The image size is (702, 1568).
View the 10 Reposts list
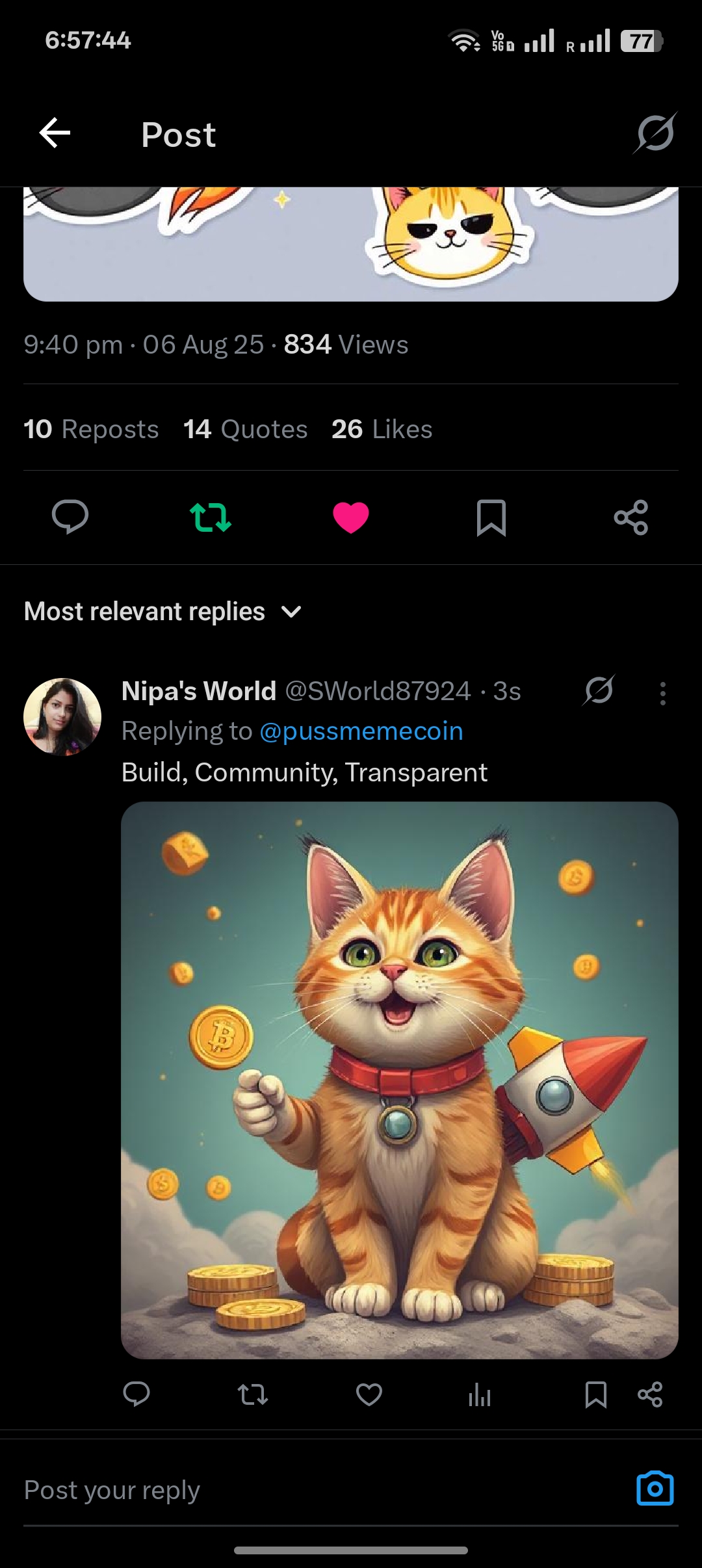(x=91, y=429)
